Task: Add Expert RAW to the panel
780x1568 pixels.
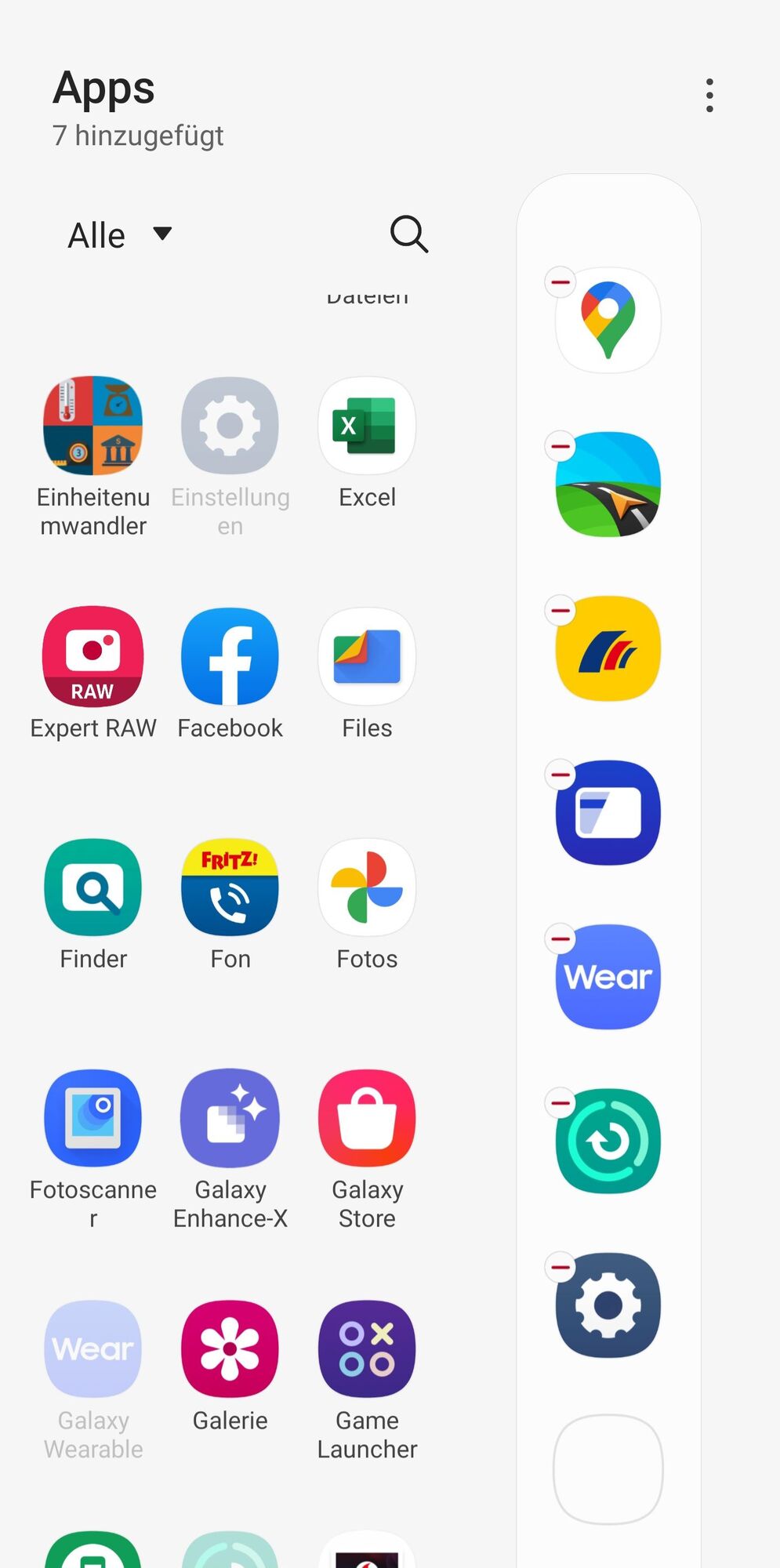Action: click(93, 656)
